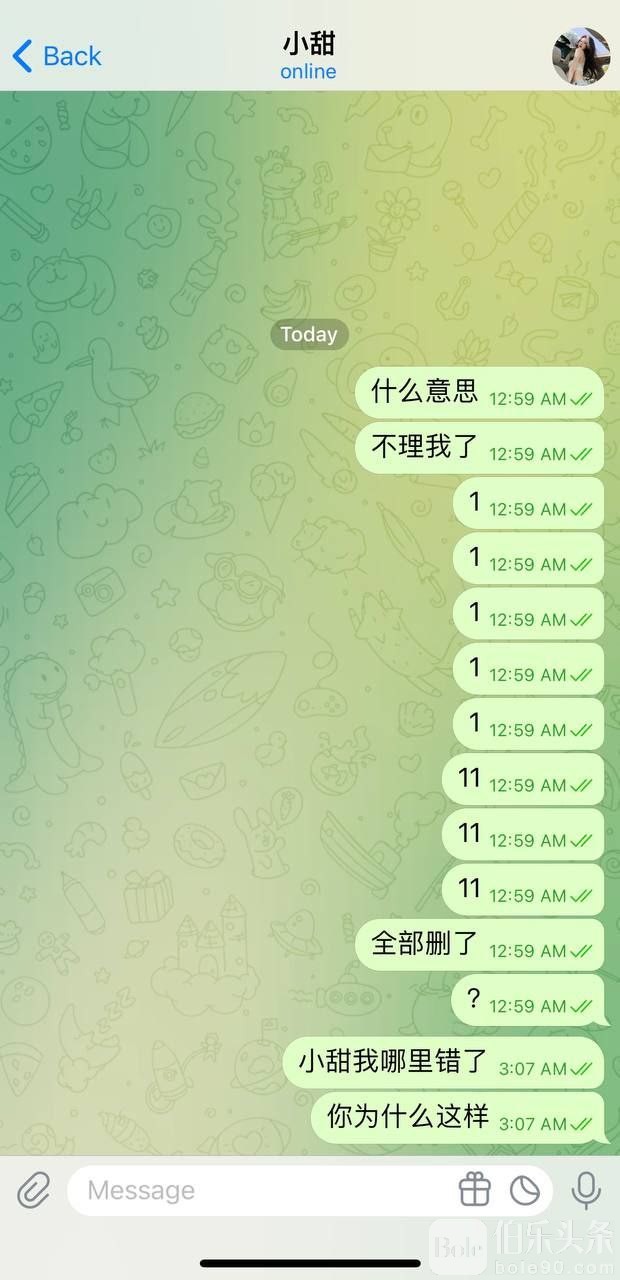Tap the microphone to record voice

pos(586,1190)
